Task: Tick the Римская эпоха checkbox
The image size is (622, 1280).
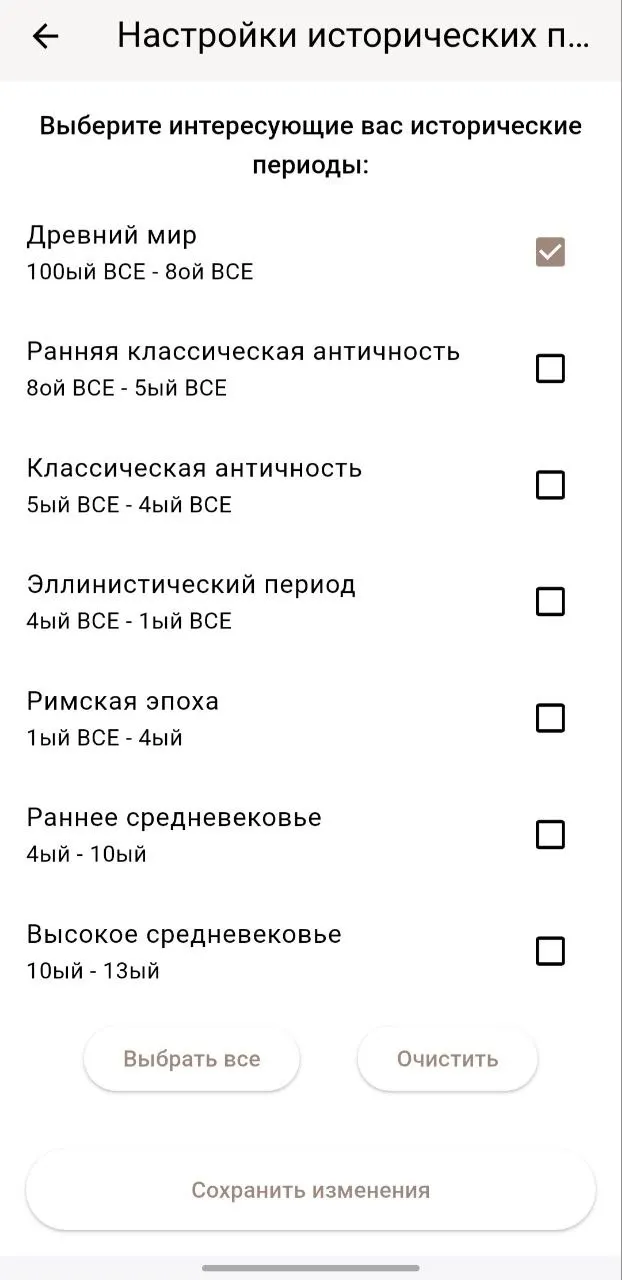Action: (x=550, y=718)
